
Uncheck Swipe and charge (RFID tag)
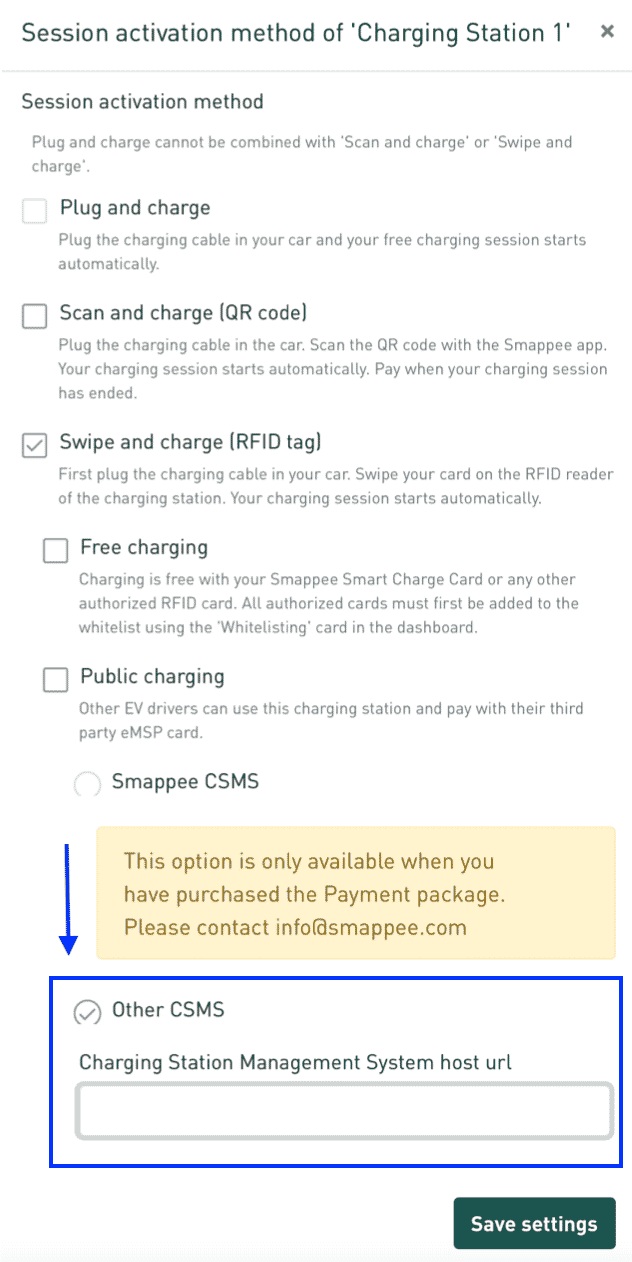click(x=35, y=445)
